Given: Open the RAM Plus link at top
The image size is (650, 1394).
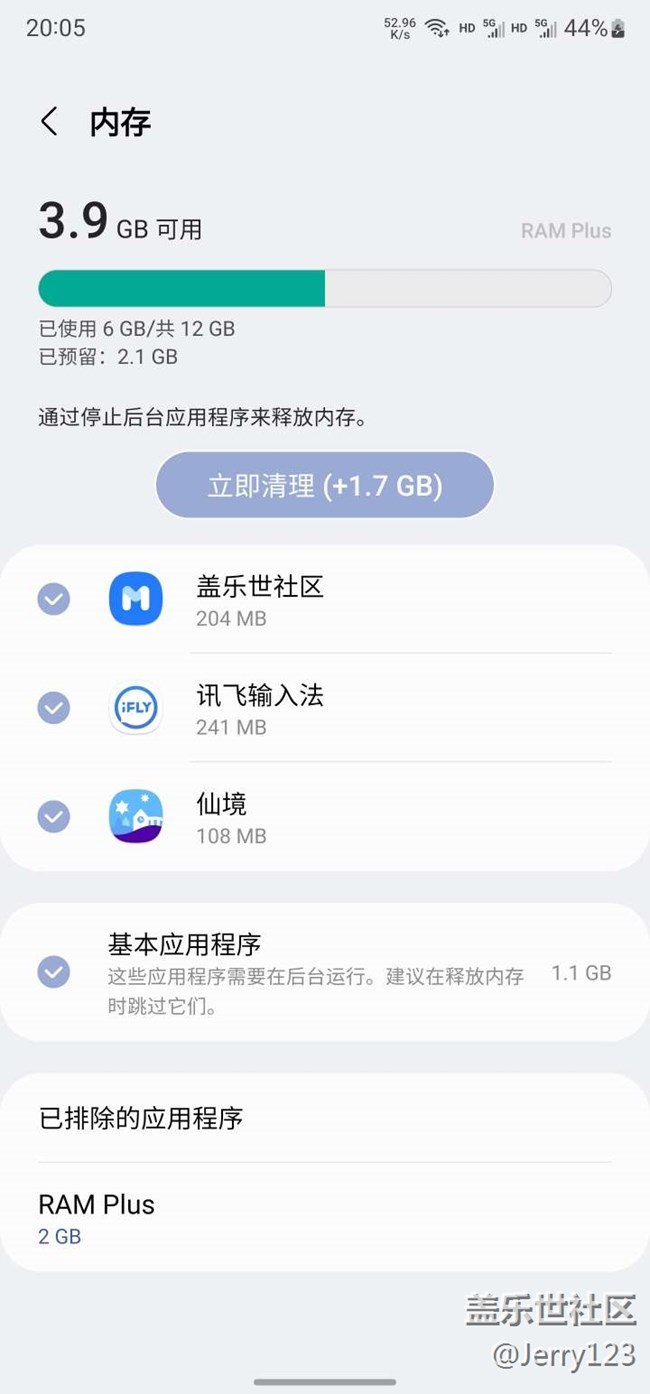Looking at the screenshot, I should pyautogui.click(x=565, y=231).
